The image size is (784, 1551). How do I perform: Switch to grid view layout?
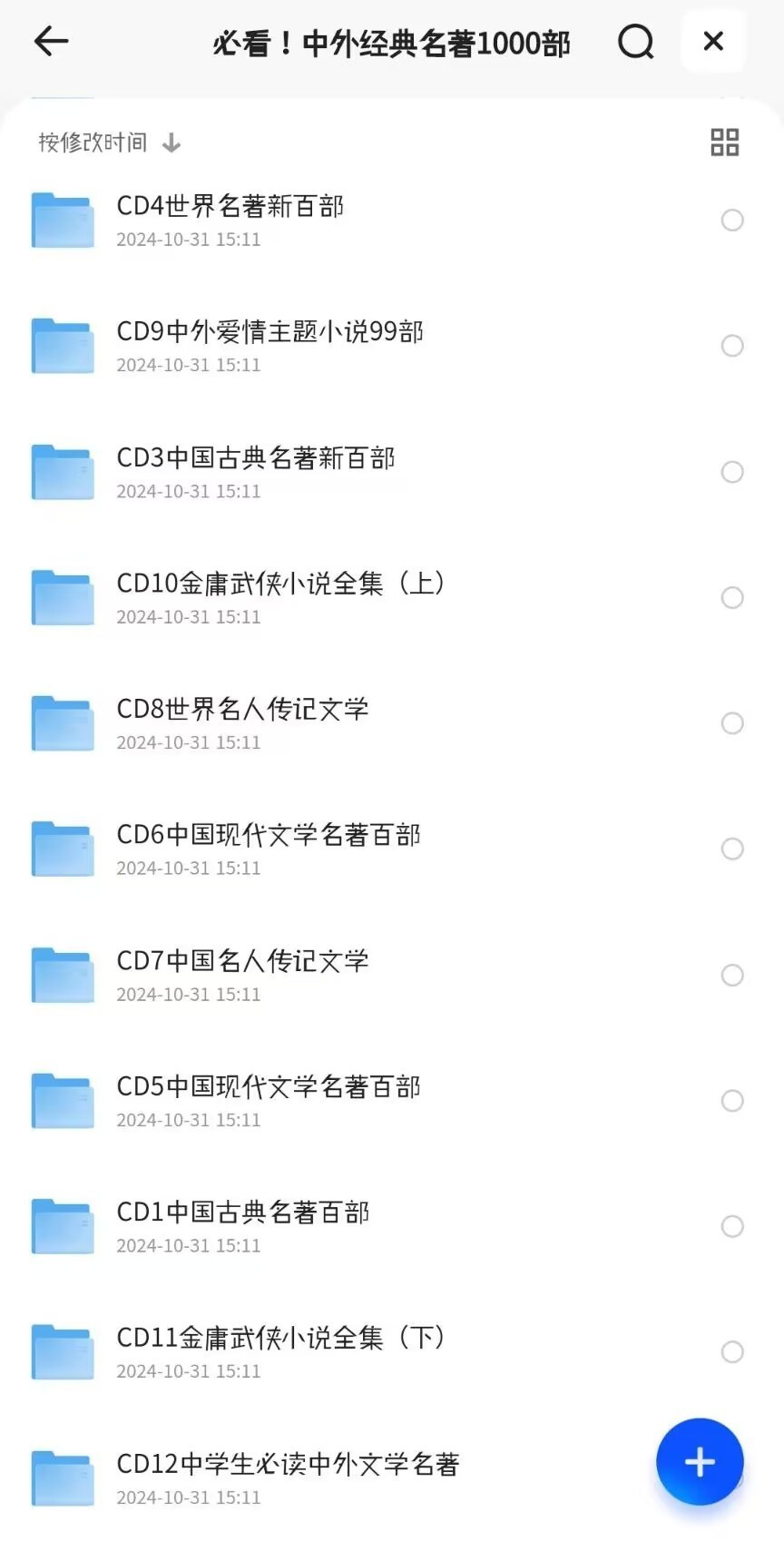pos(724,142)
